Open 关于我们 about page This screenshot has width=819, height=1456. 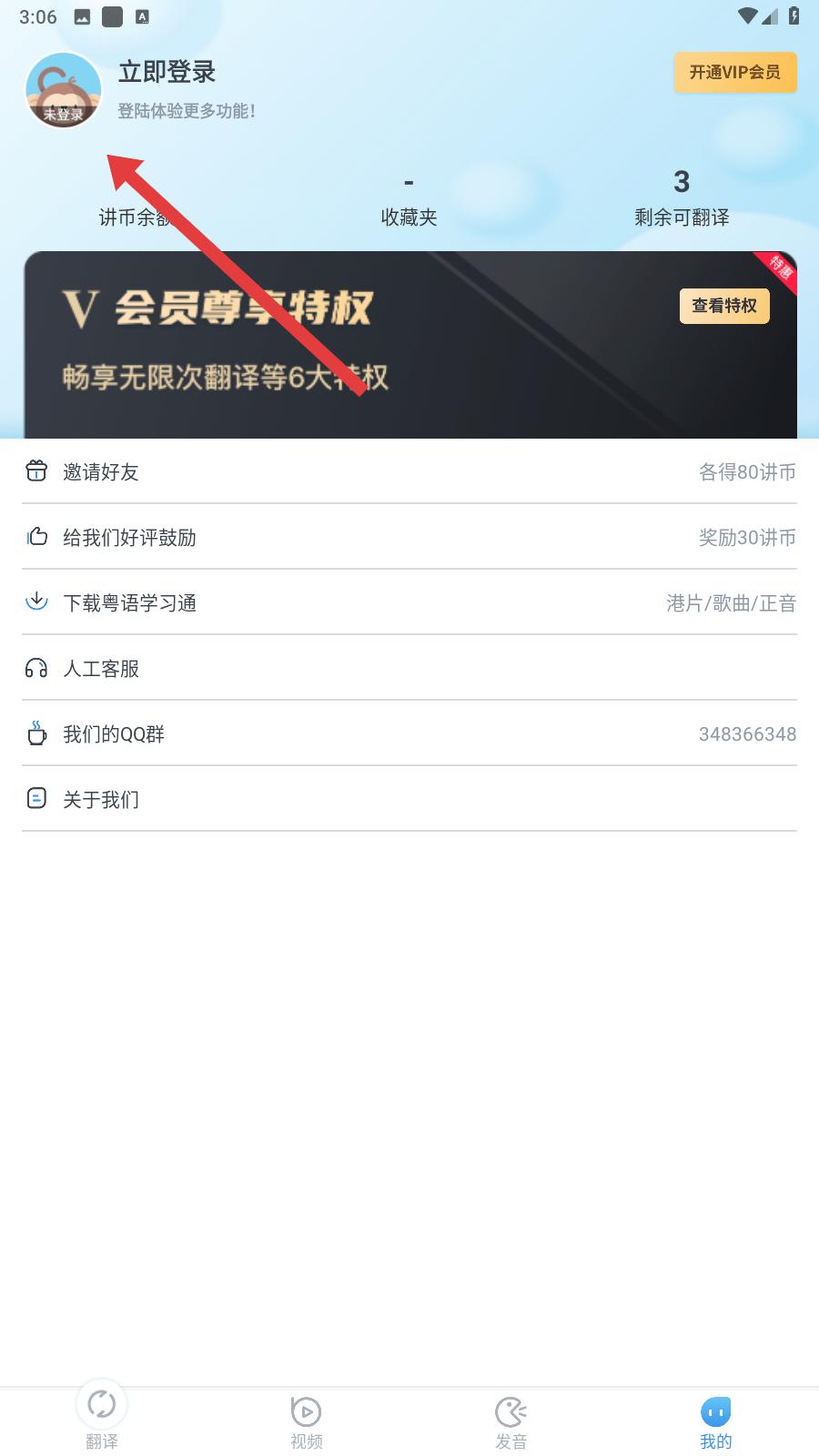click(x=409, y=799)
